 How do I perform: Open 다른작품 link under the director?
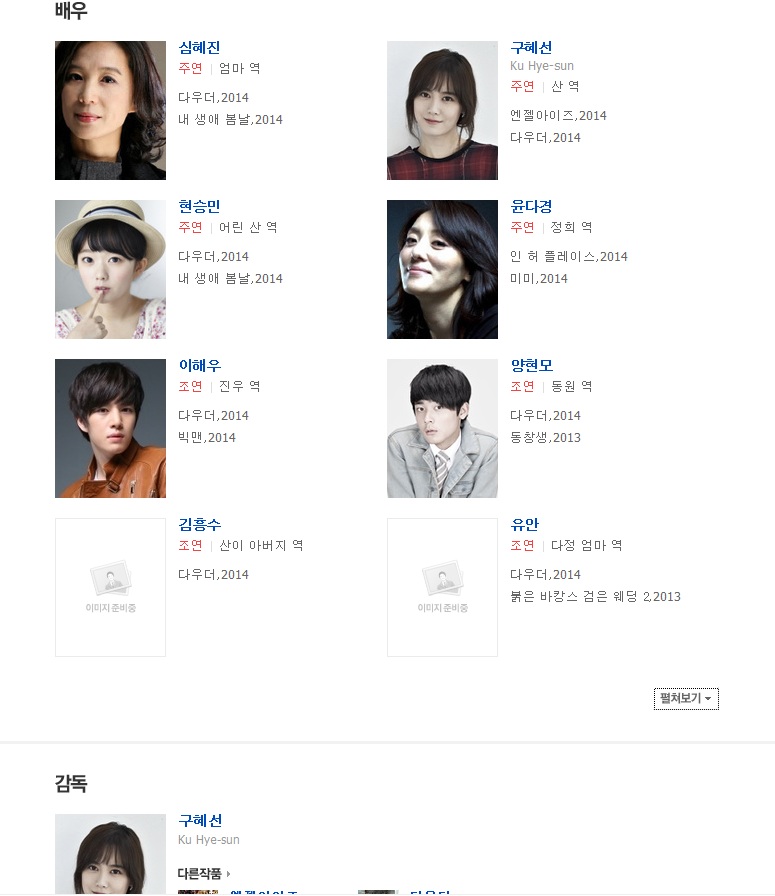[203, 873]
